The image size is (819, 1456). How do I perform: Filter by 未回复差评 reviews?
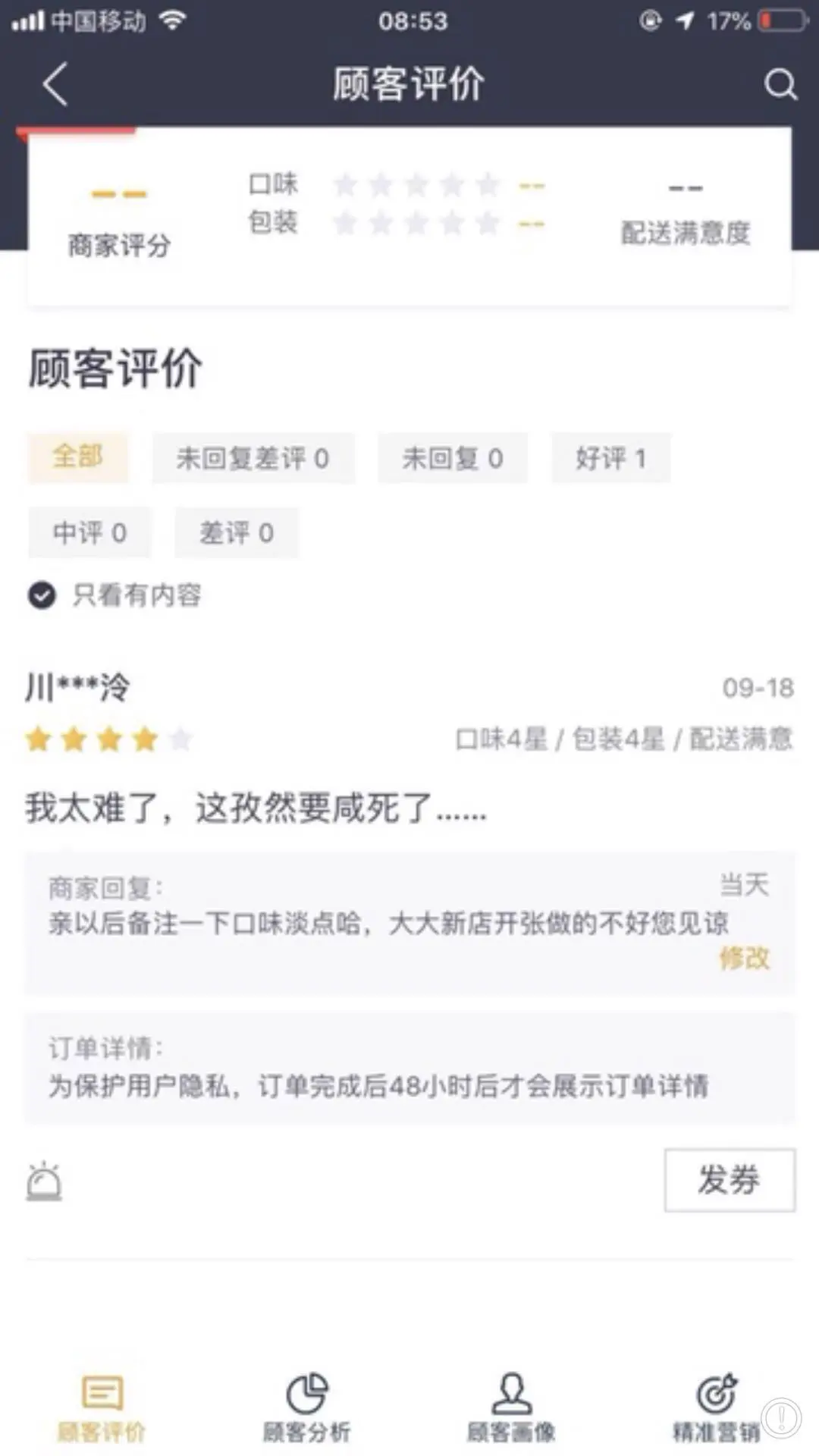point(253,458)
